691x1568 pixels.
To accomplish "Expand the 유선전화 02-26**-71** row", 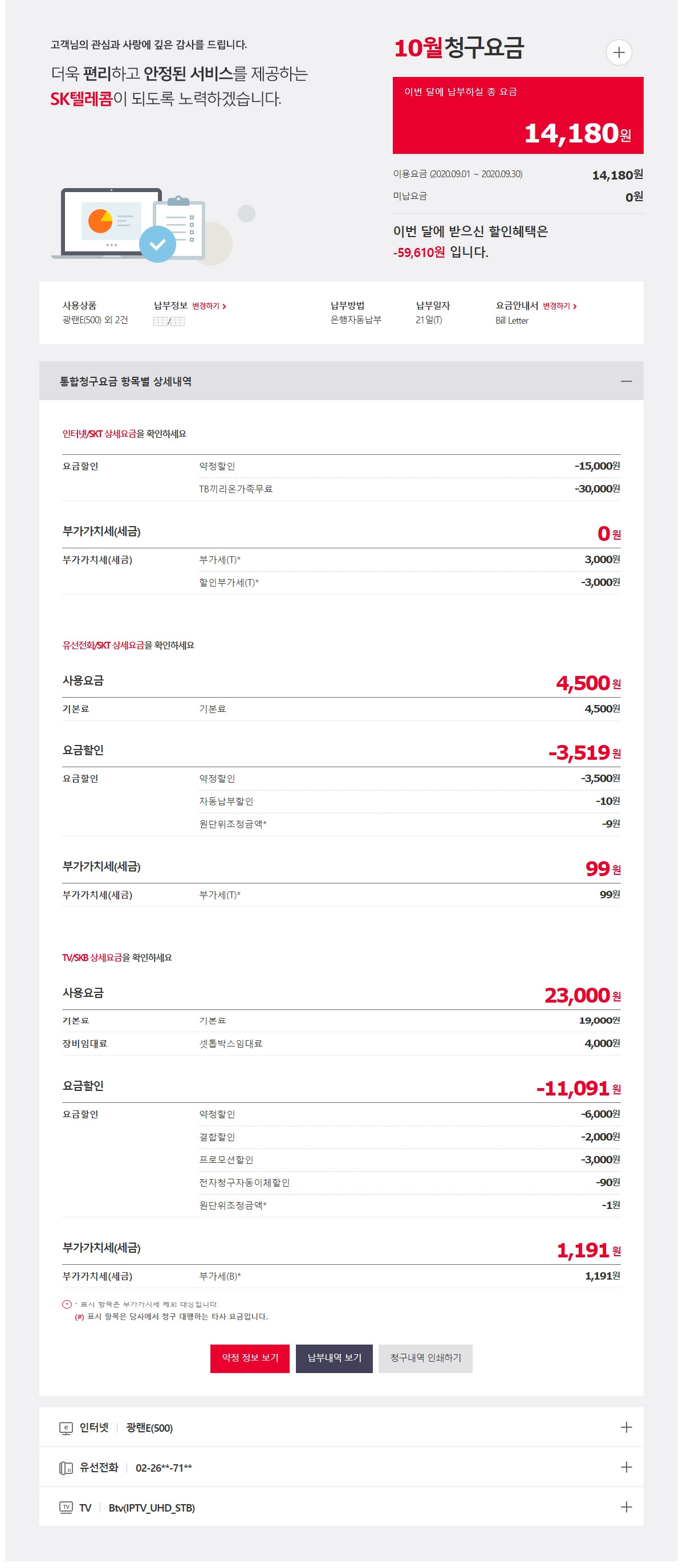I will point(626,1467).
